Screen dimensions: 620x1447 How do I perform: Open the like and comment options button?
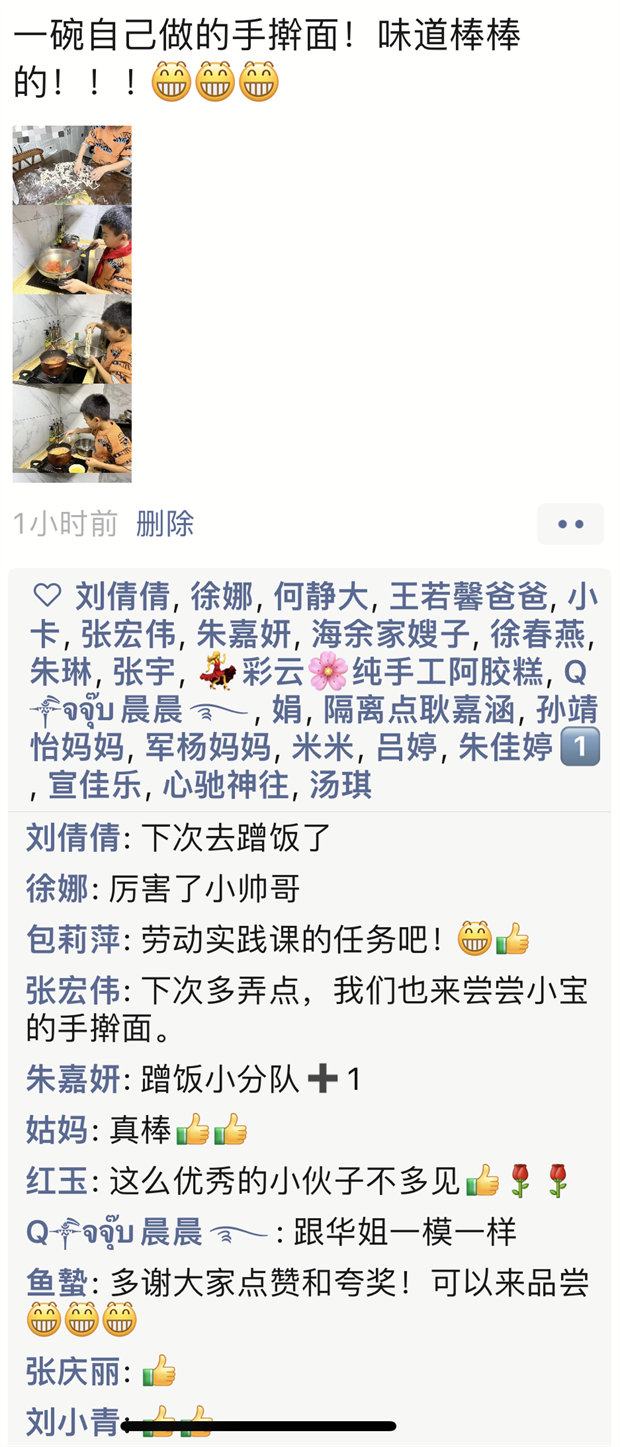(x=570, y=524)
